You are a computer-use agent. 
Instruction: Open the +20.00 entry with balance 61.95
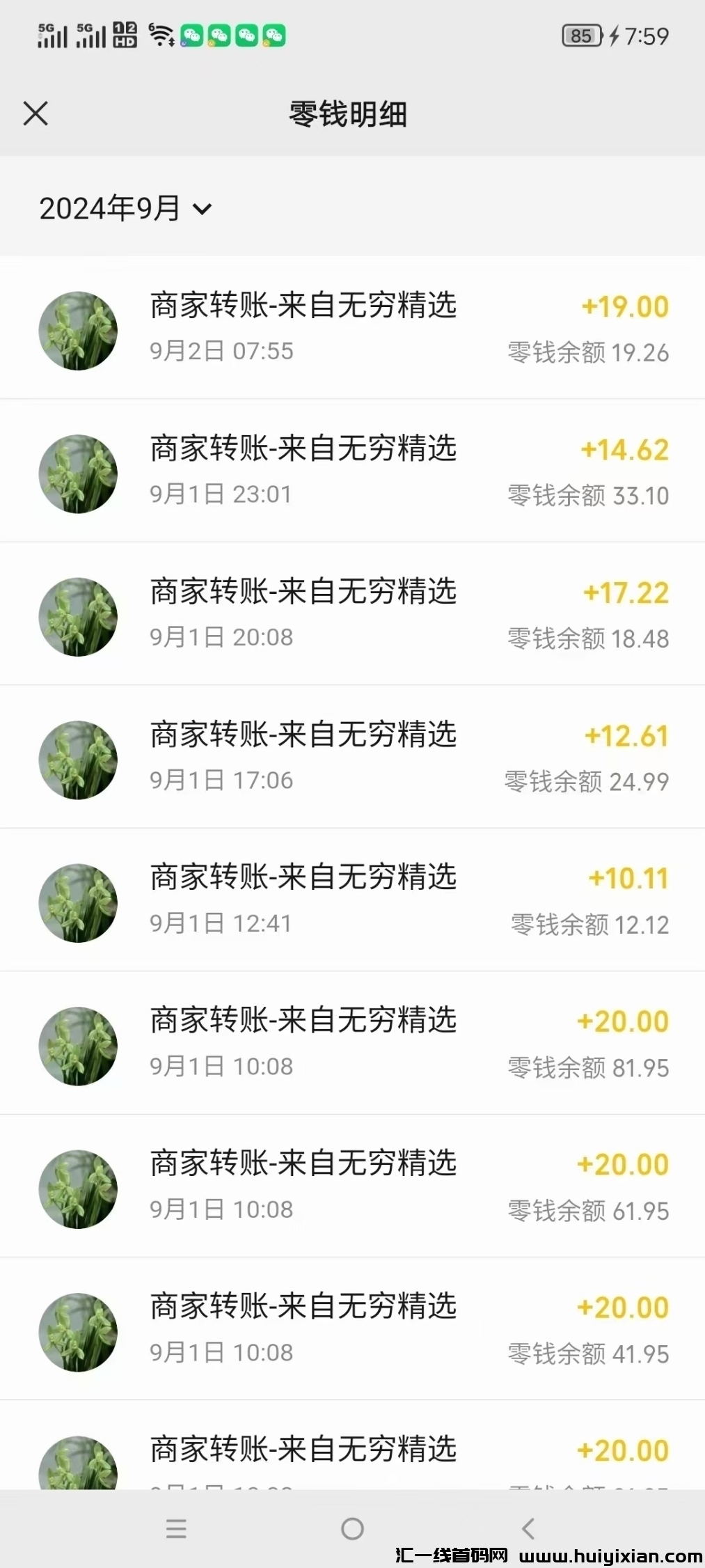(352, 1186)
